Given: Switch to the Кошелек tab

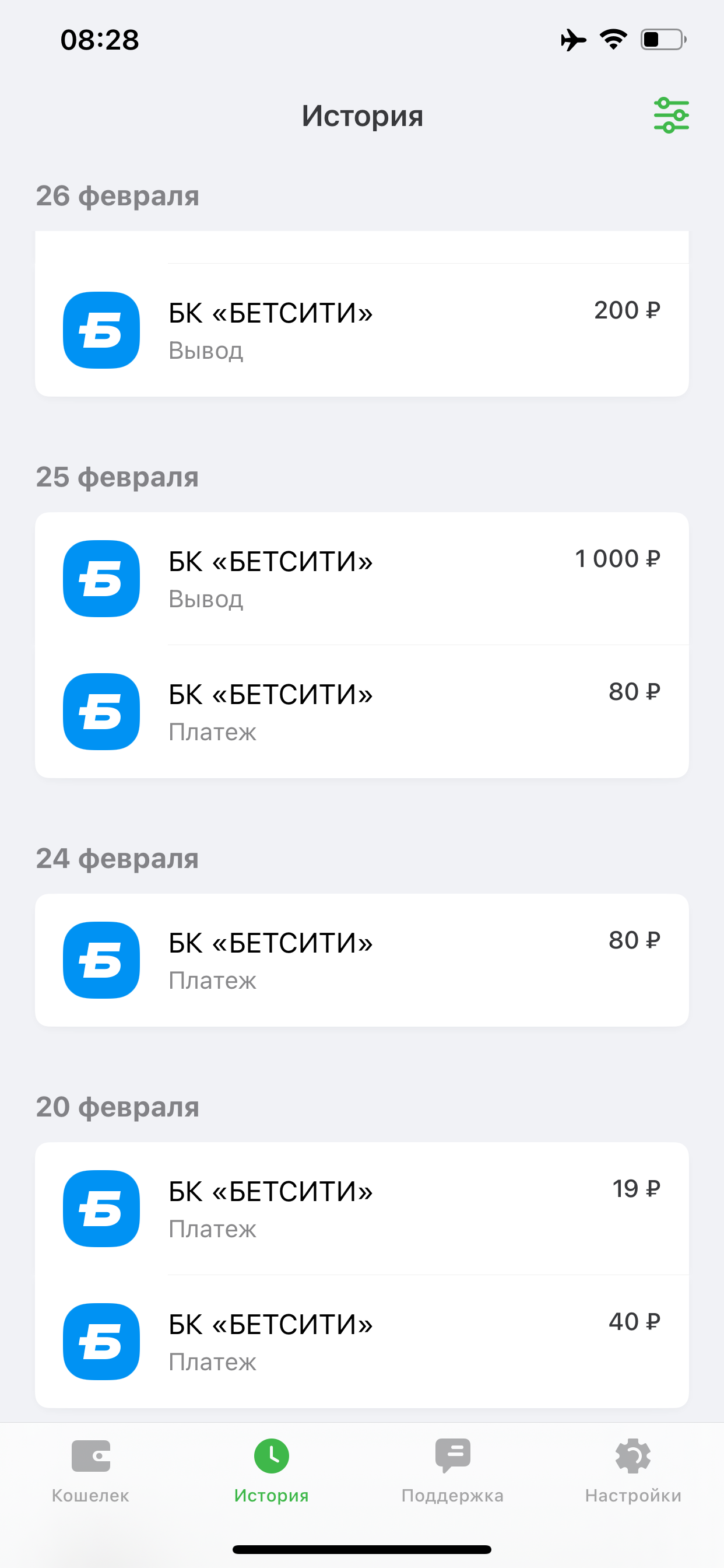Looking at the screenshot, I should tap(91, 1471).
